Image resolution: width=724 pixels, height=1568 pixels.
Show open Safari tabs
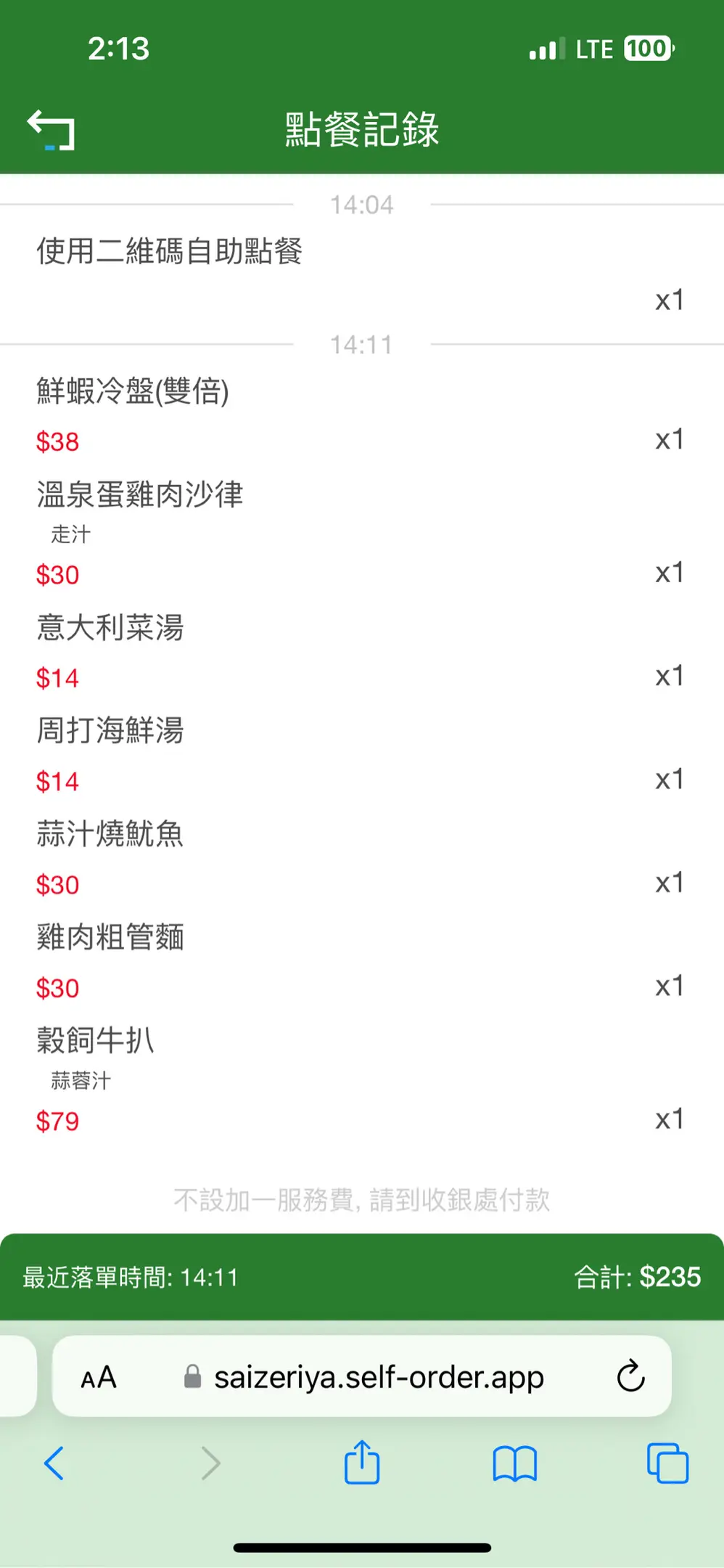667,1463
